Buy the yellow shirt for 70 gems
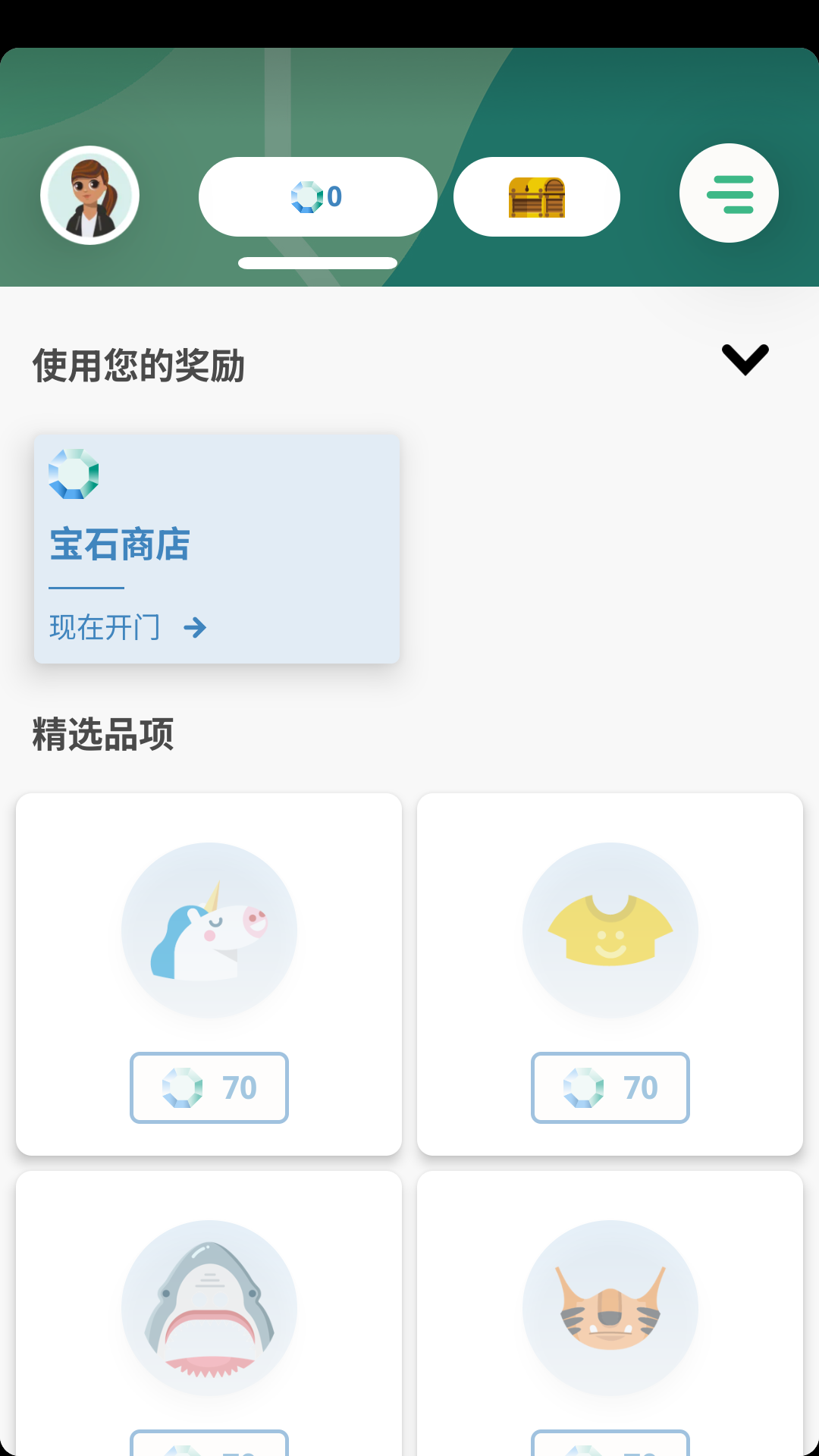The height and width of the screenshot is (1456, 819). tap(610, 1087)
